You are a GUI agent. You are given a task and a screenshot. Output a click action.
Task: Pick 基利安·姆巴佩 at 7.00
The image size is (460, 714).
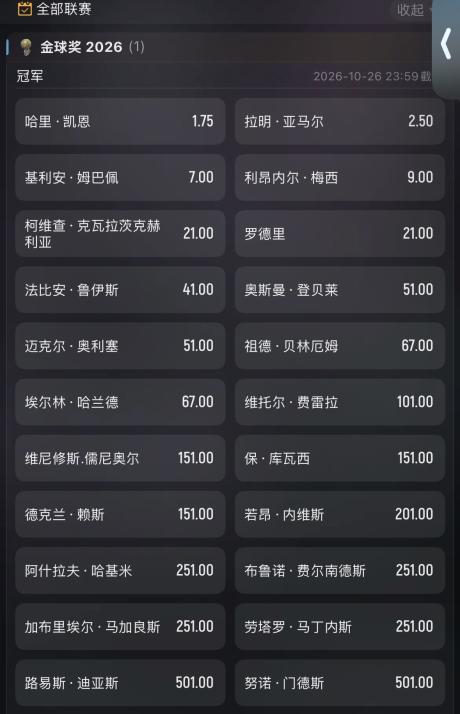click(x=120, y=178)
